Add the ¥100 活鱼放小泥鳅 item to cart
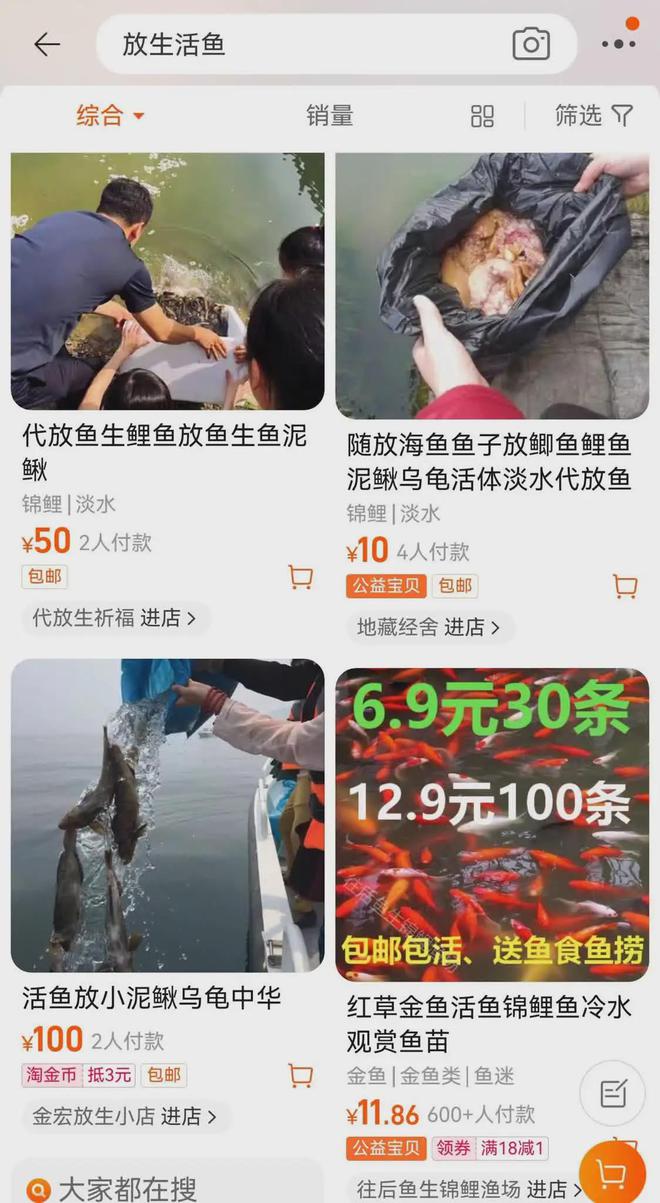 click(300, 1075)
